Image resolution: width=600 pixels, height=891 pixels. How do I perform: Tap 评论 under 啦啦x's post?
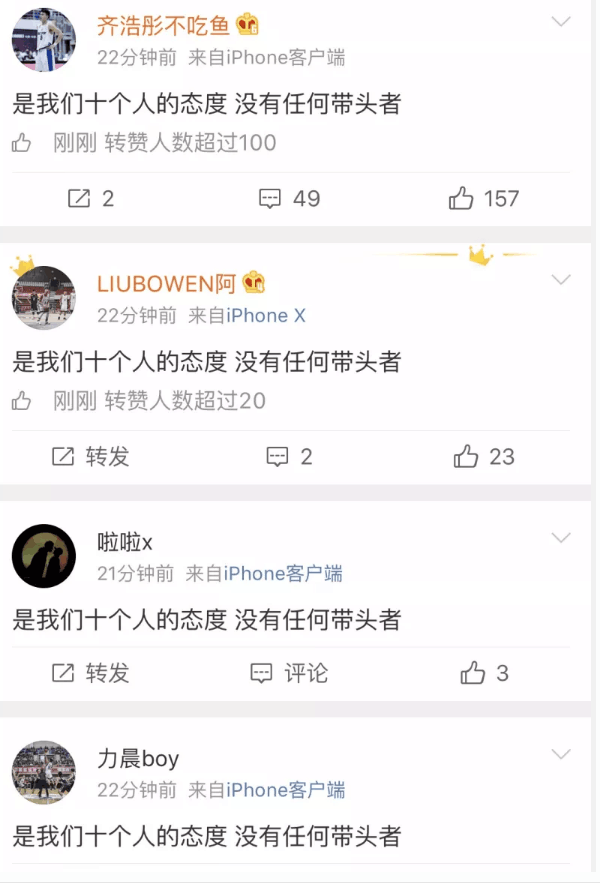(289, 672)
